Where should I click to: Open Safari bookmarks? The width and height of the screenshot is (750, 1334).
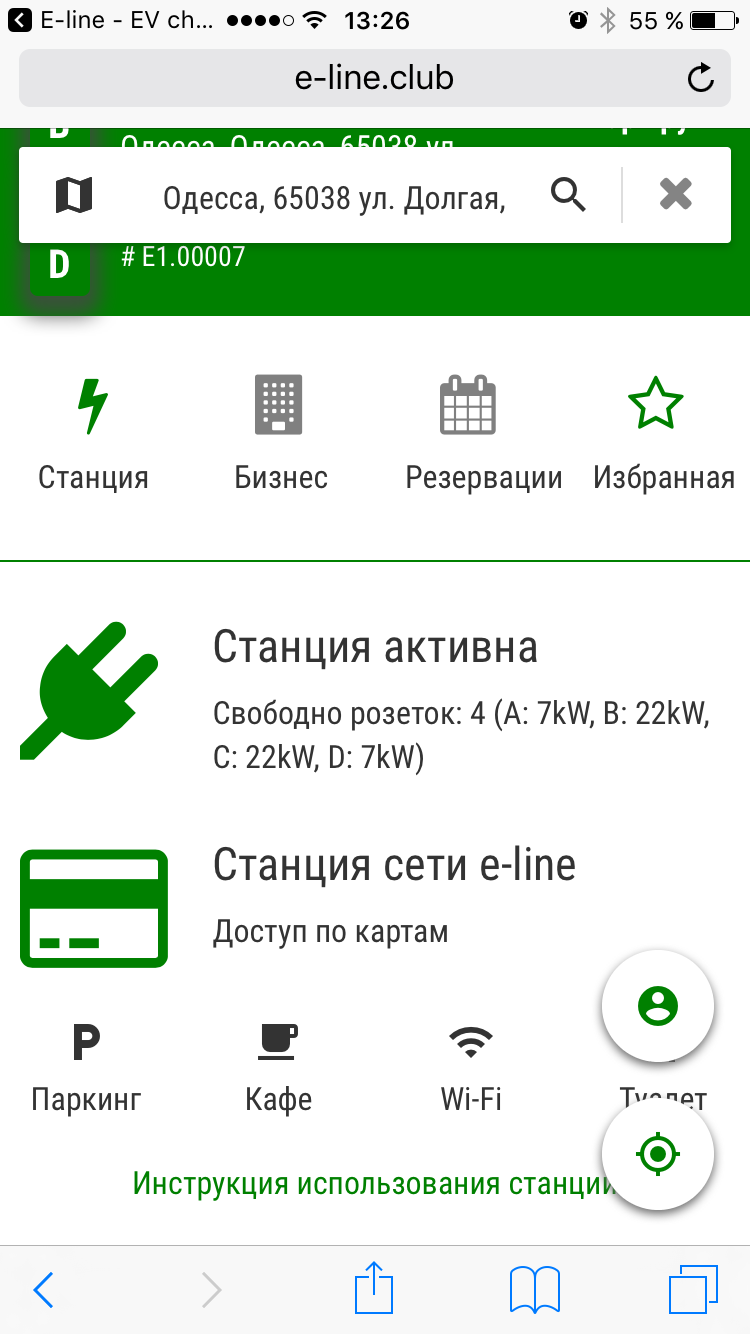pos(535,1290)
